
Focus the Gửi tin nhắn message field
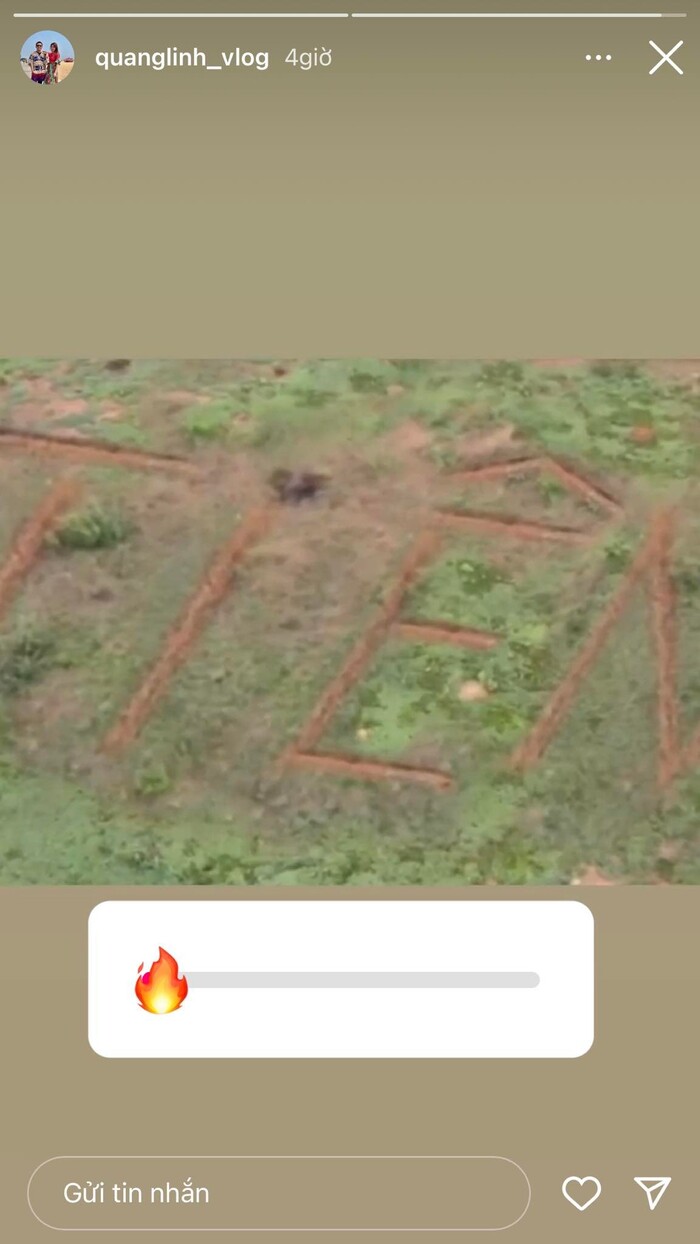278,1193
